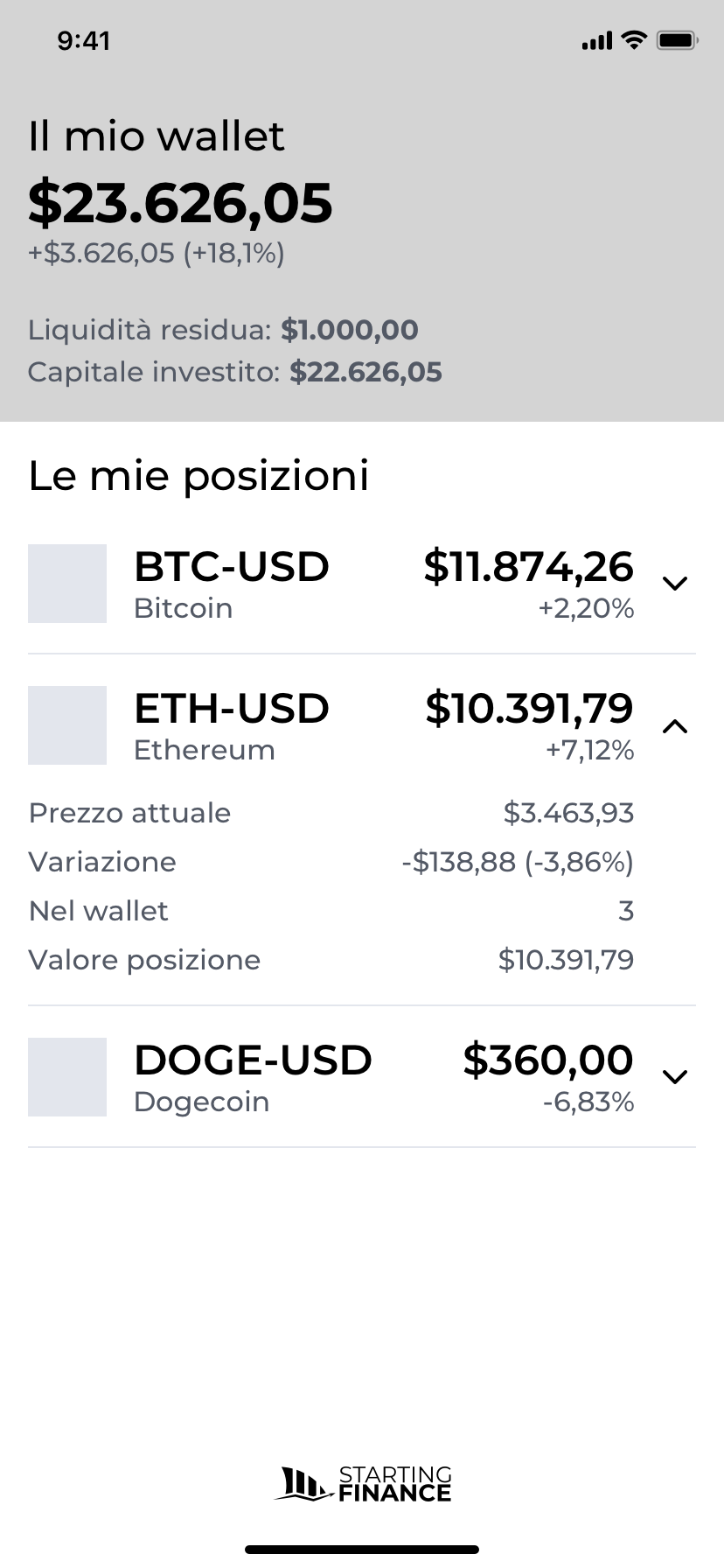724x1568 pixels.
Task: Open the Ethereum label link
Action: (x=204, y=750)
